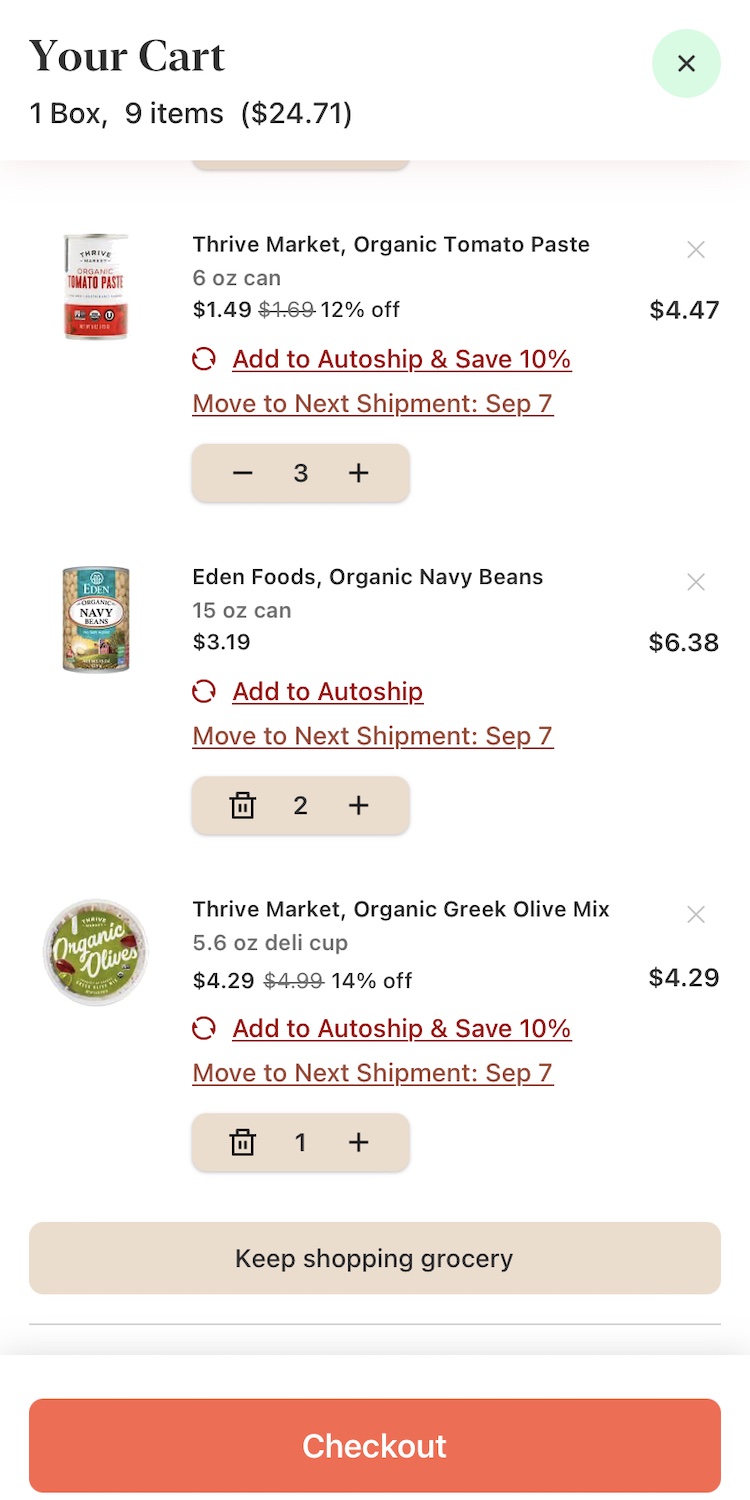Select Add to Autoship for Navy Beans
The height and width of the screenshot is (1500, 750).
327,691
